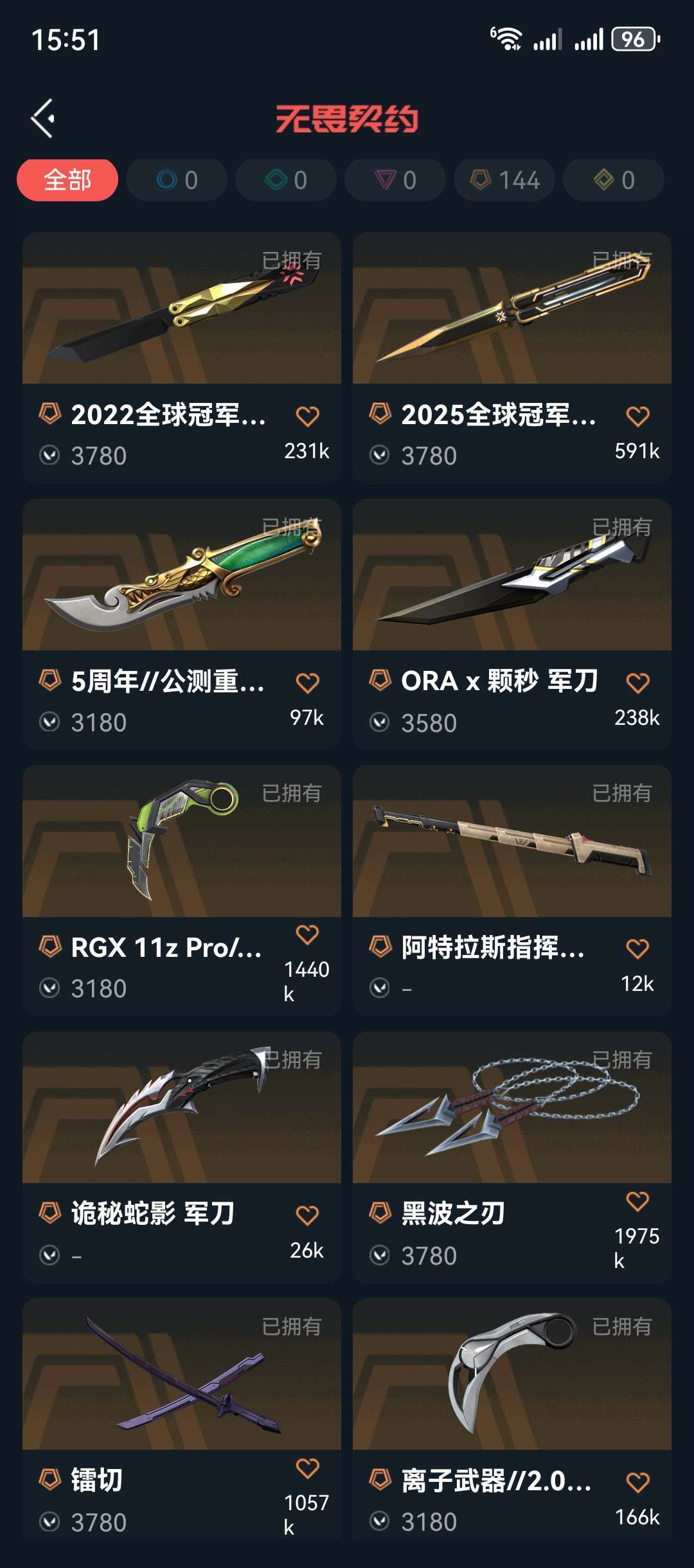This screenshot has height=1568, width=694.
Task: Go back using the top-left arrow
Action: [x=43, y=118]
